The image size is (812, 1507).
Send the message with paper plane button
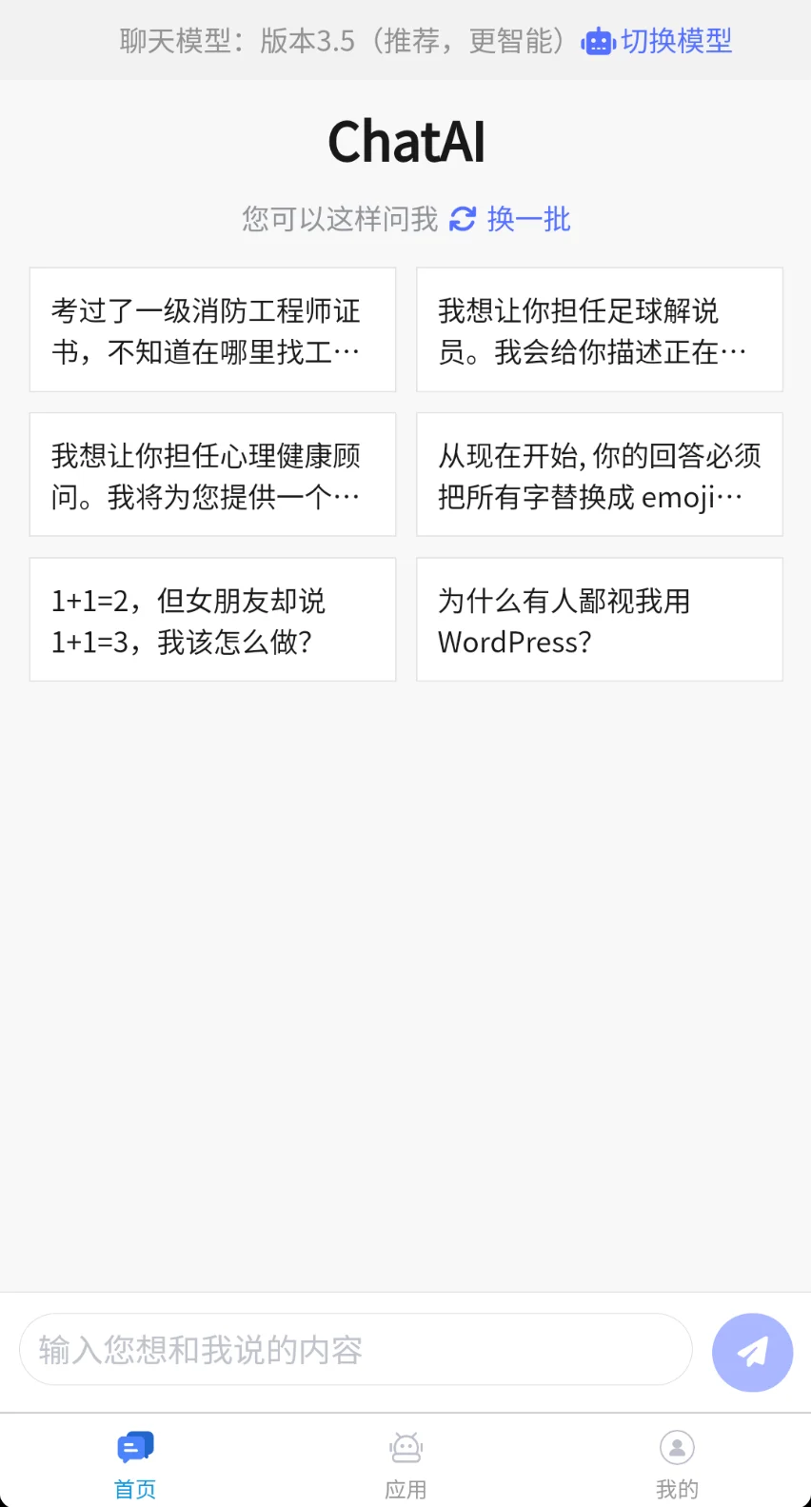(x=752, y=1352)
